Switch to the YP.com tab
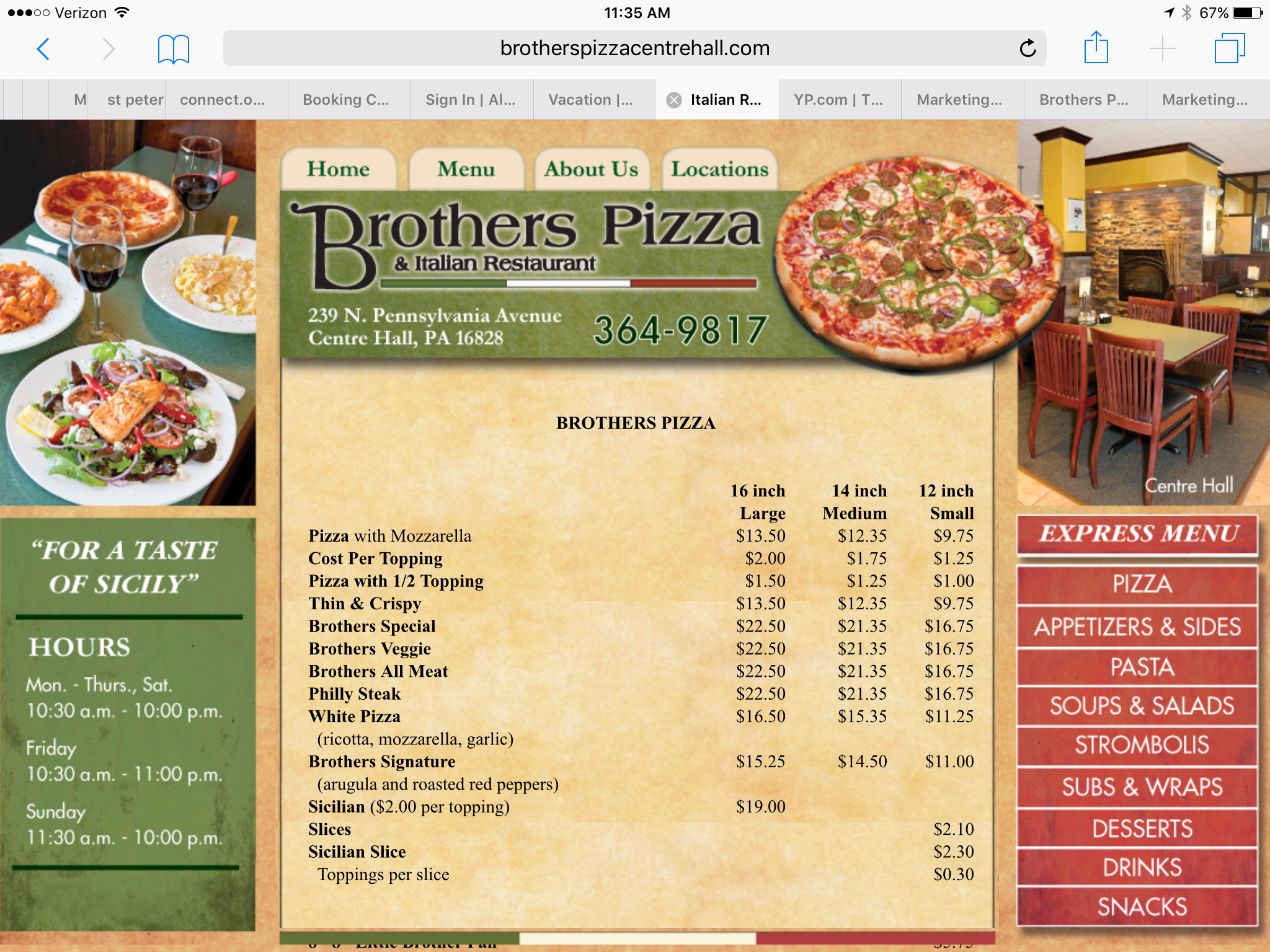This screenshot has width=1270, height=952. (838, 100)
